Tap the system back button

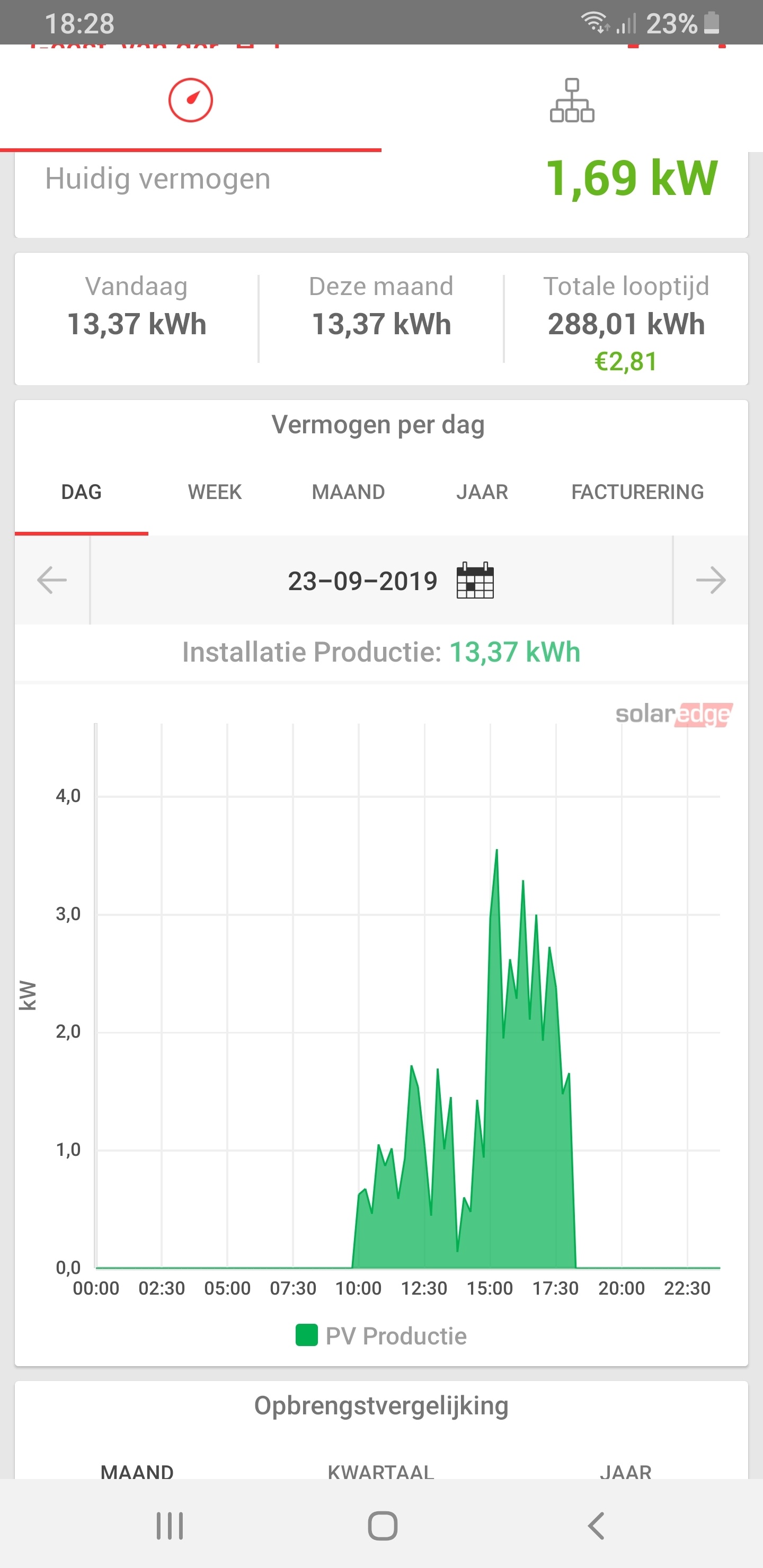(596, 1526)
